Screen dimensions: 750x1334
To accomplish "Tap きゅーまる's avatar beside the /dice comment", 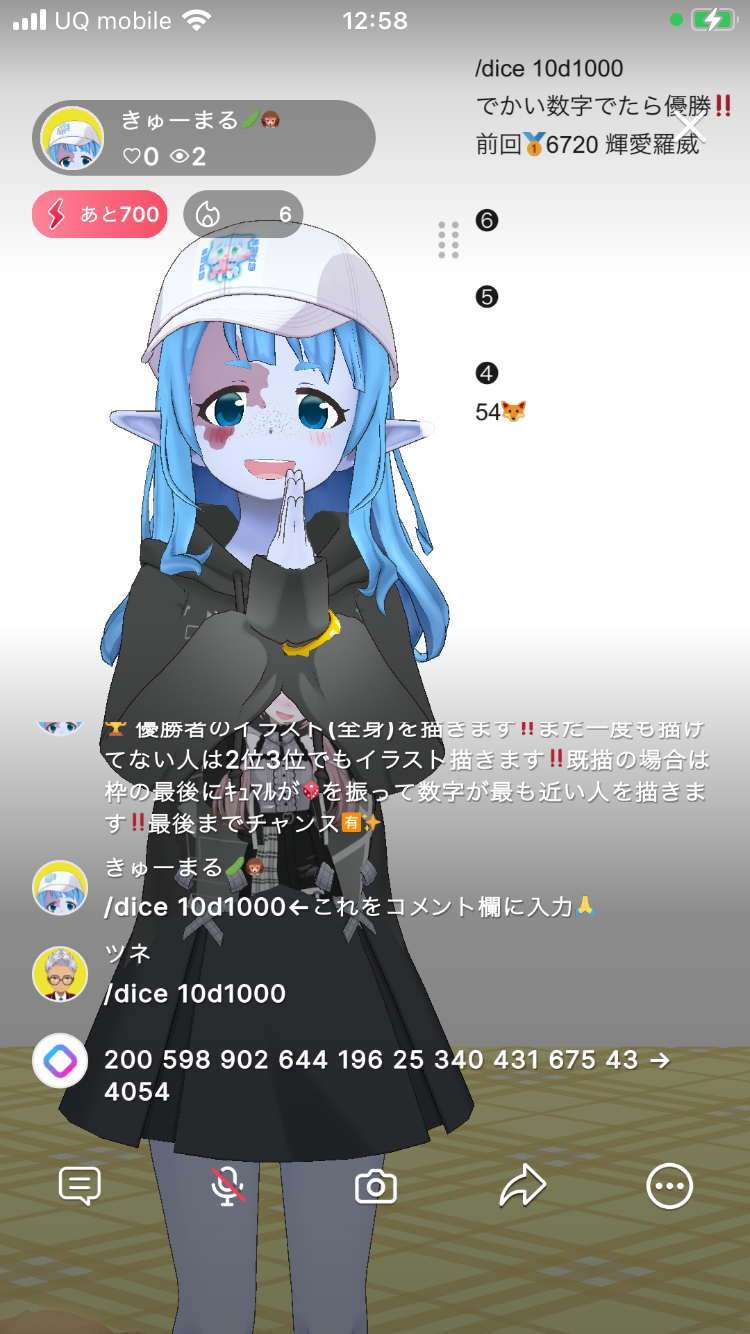I will pyautogui.click(x=60, y=888).
